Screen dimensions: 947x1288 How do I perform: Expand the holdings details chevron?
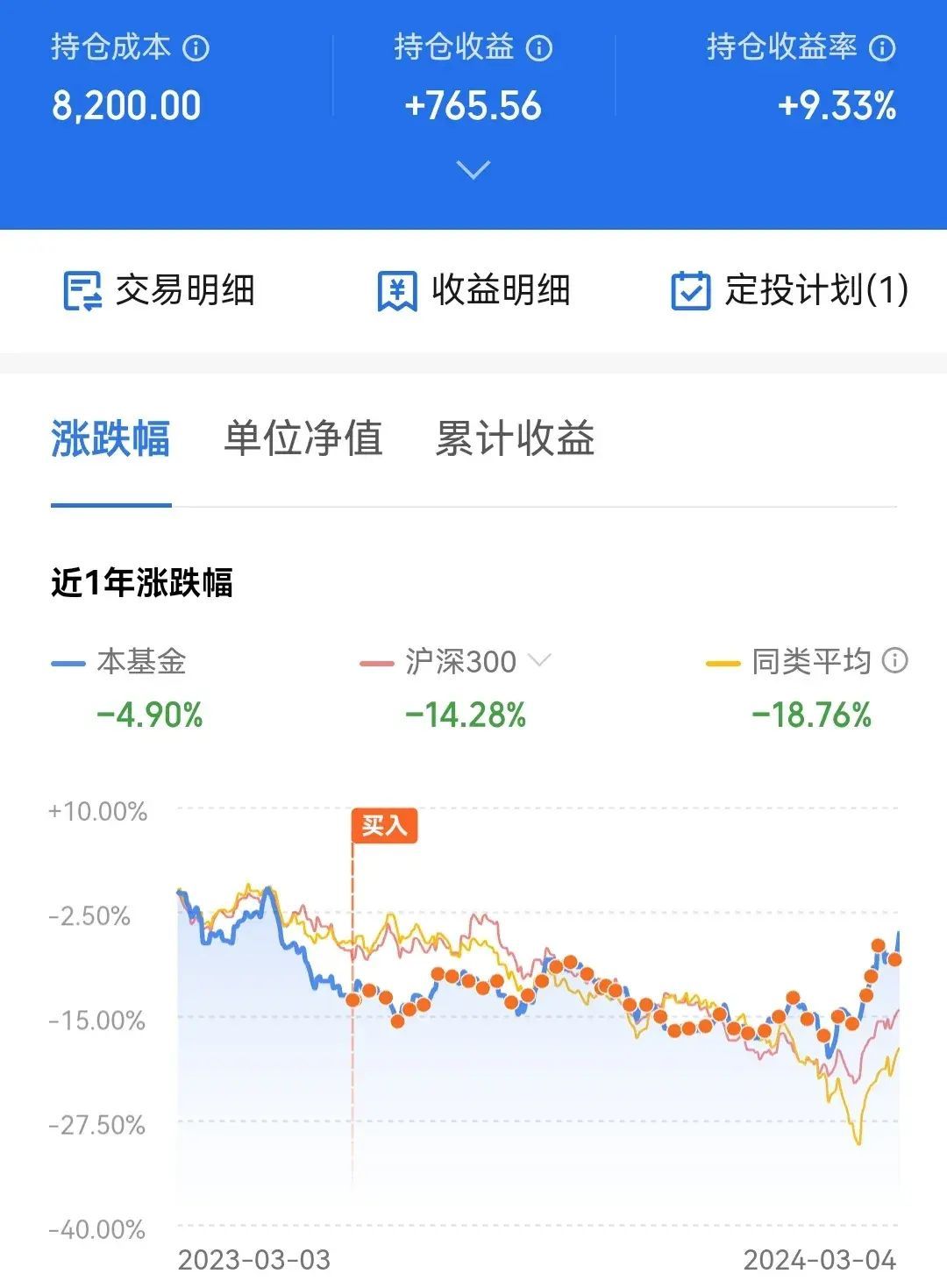473,169
